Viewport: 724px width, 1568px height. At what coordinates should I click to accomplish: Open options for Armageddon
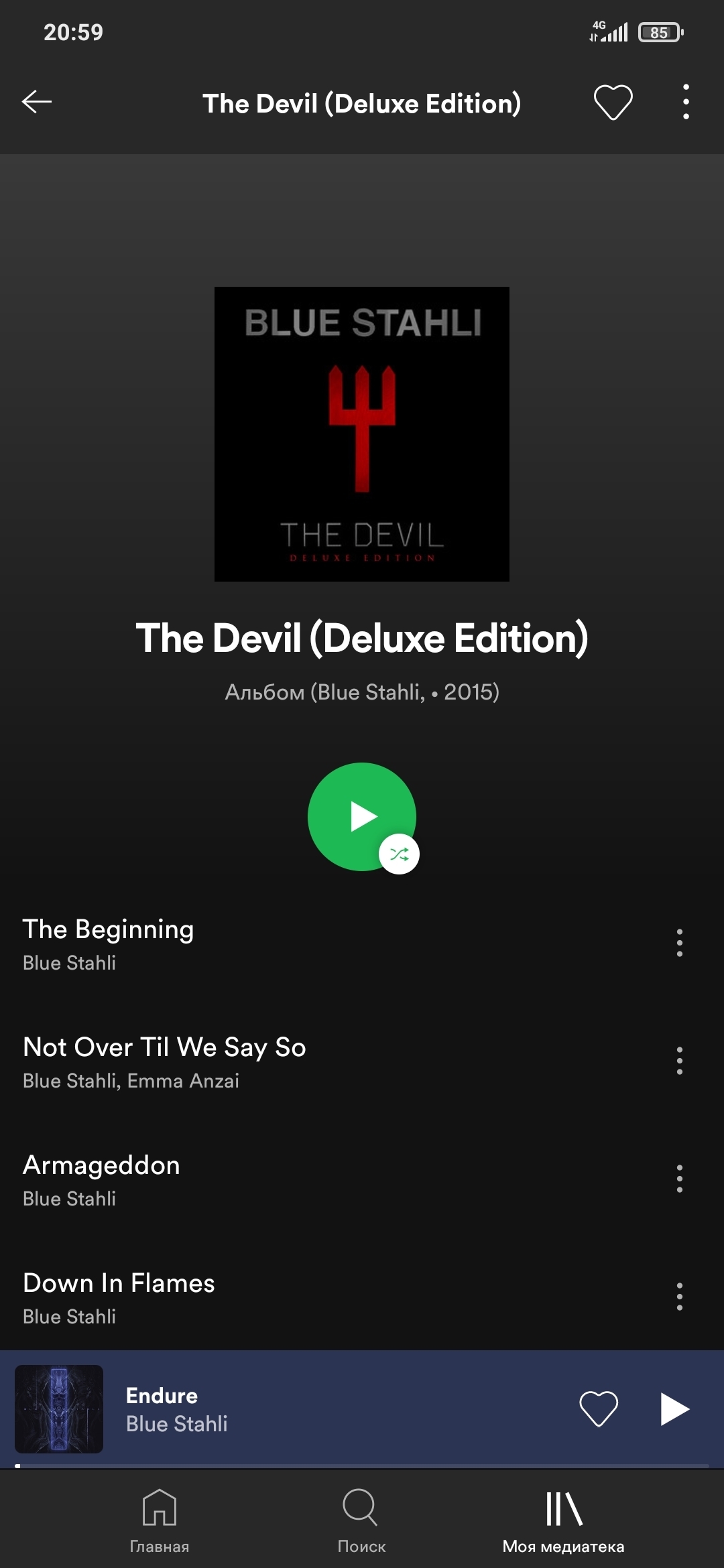pos(679,1179)
